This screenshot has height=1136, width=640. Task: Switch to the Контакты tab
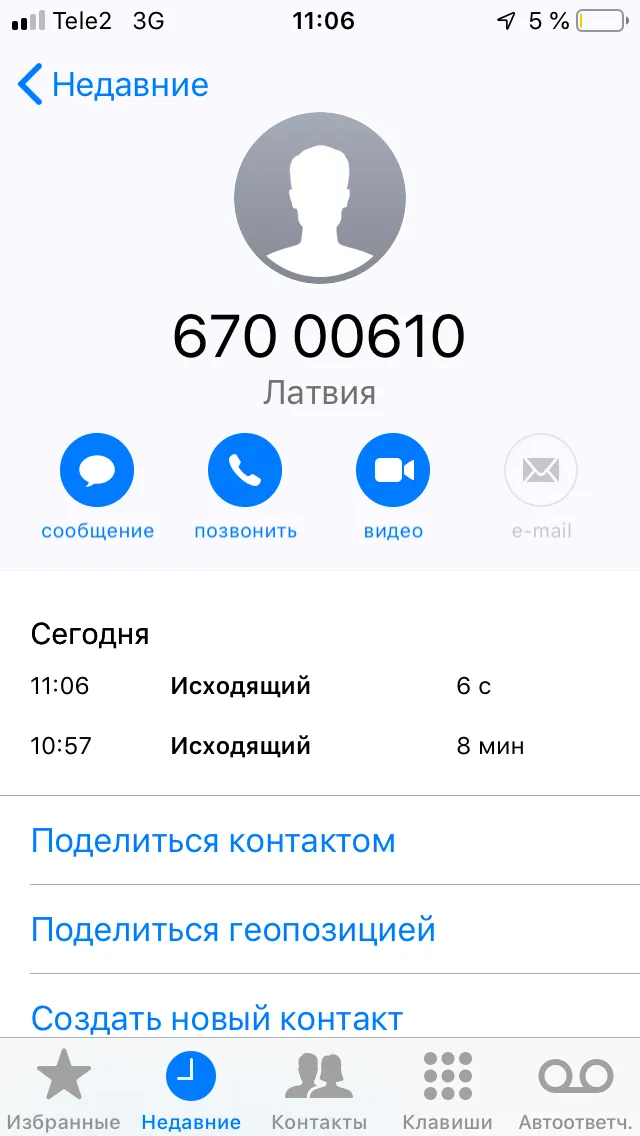tap(319, 1089)
